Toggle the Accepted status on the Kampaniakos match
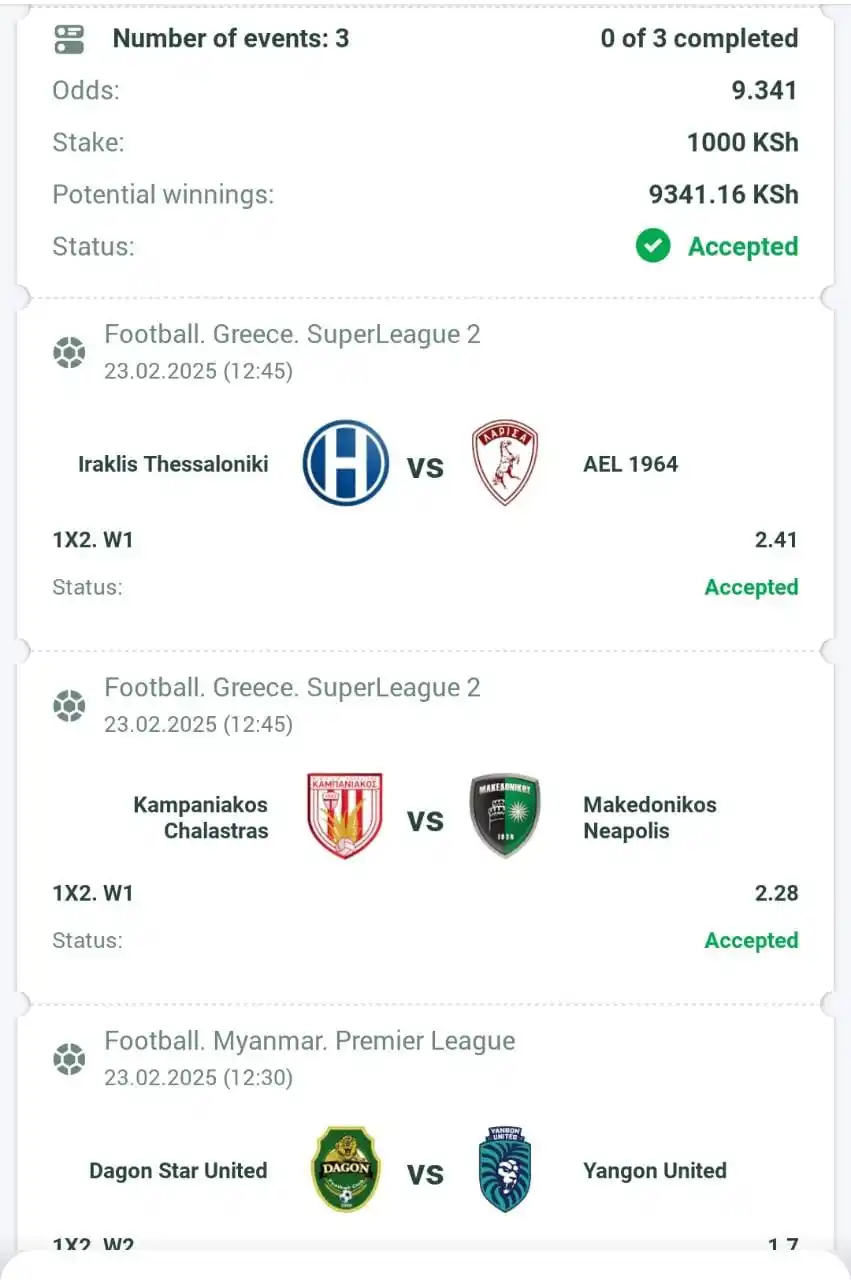 click(x=751, y=940)
